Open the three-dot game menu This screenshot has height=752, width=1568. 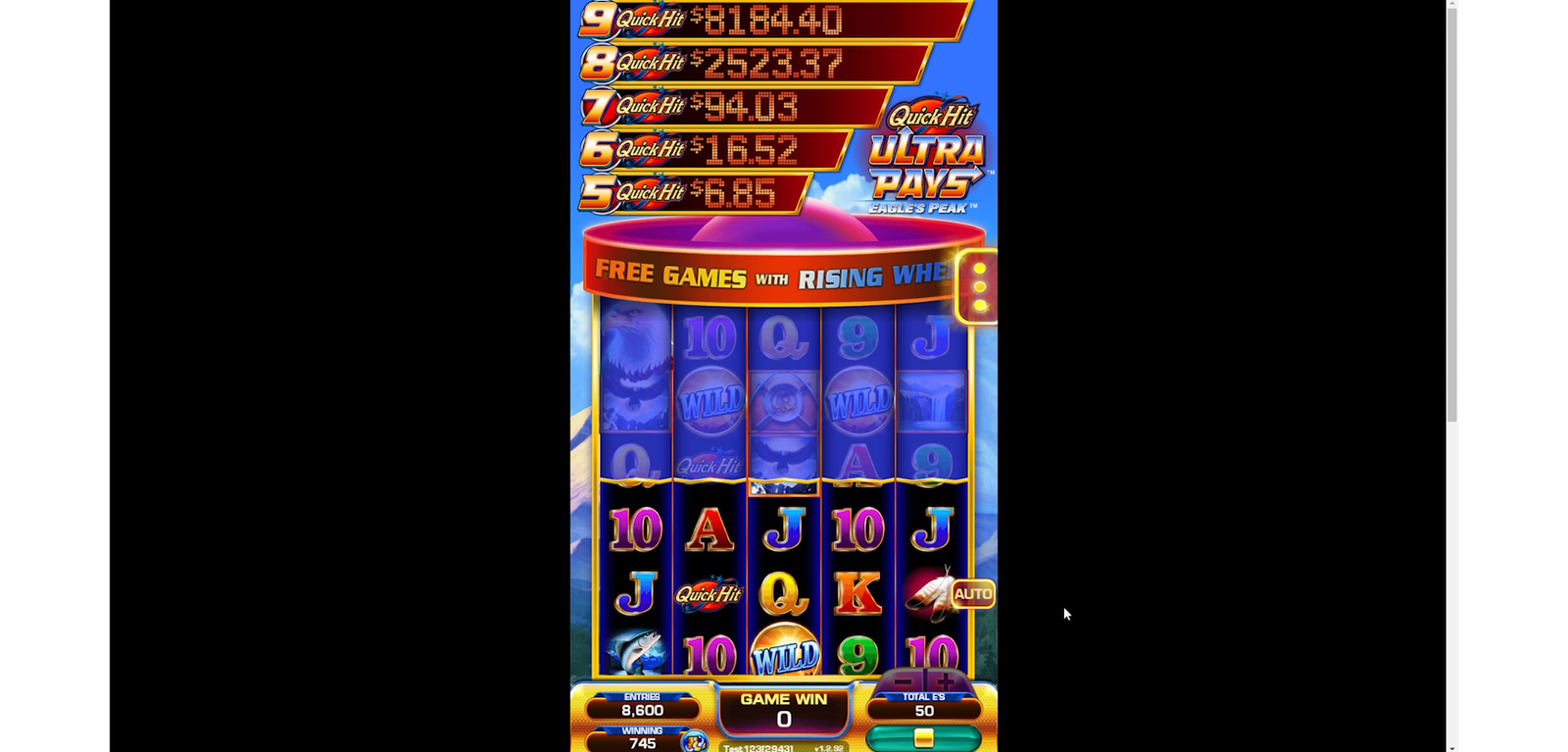point(979,287)
